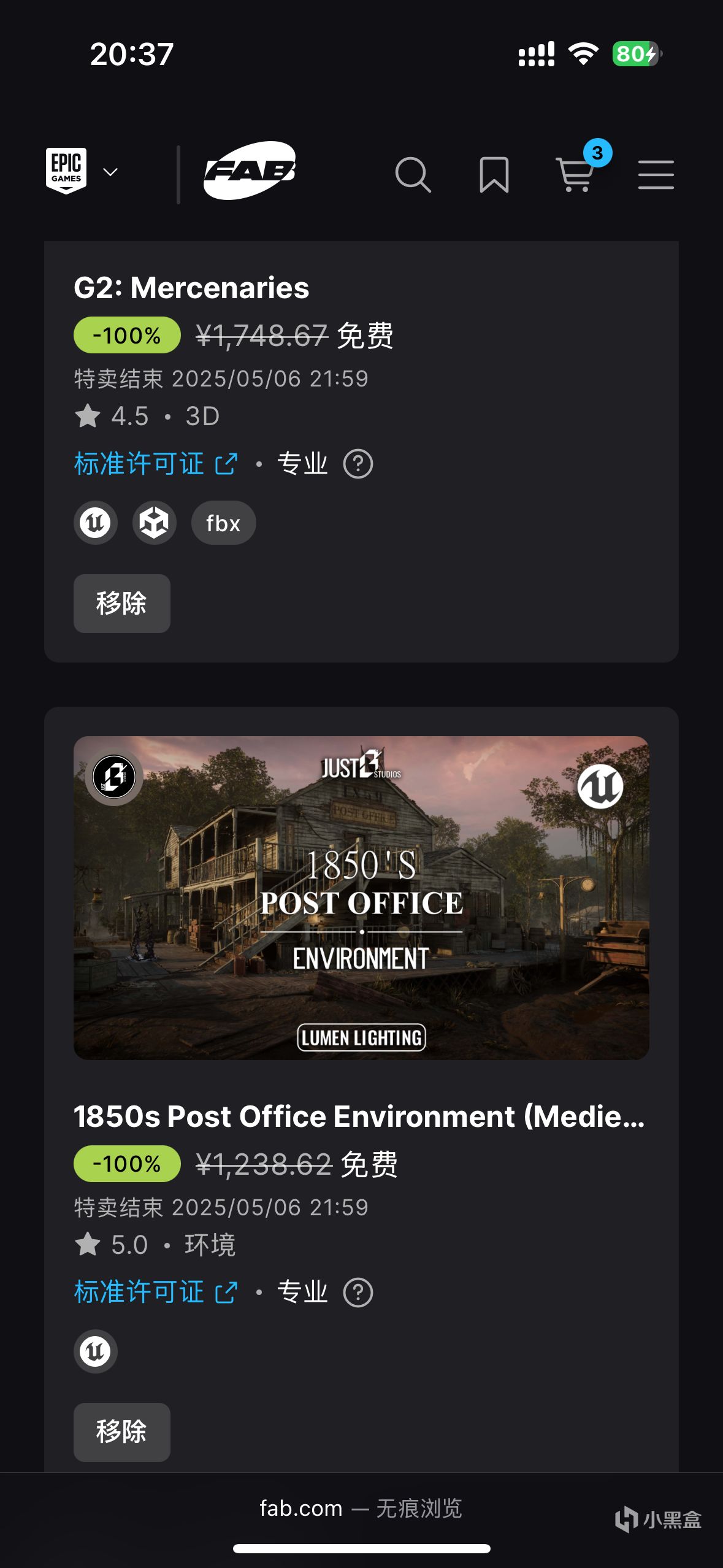Show license tier help for 1850s Post Office
This screenshot has height=1568, width=723.
click(x=358, y=1292)
